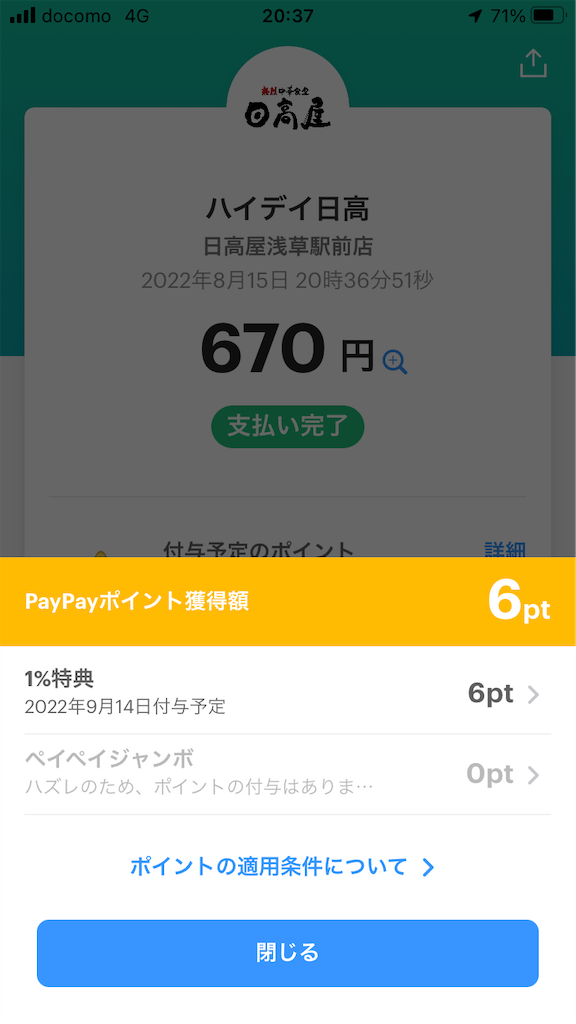
Task: Open the 1%特典 points row
Action: point(287,694)
